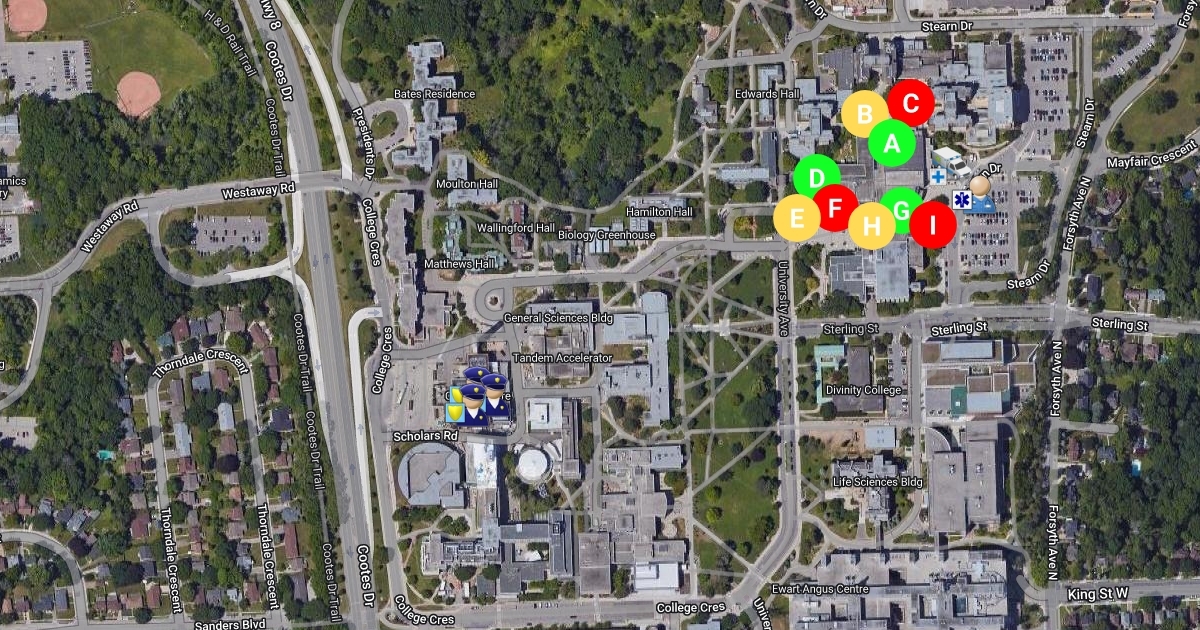The image size is (1200, 630).
Task: Select the yellow marker B
Action: [x=864, y=114]
